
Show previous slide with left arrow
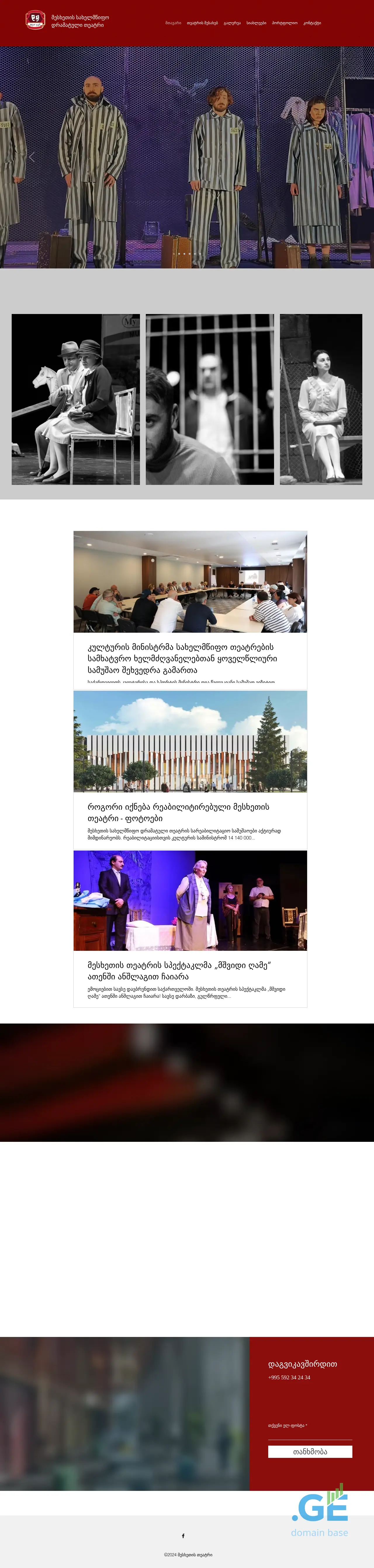32,157
